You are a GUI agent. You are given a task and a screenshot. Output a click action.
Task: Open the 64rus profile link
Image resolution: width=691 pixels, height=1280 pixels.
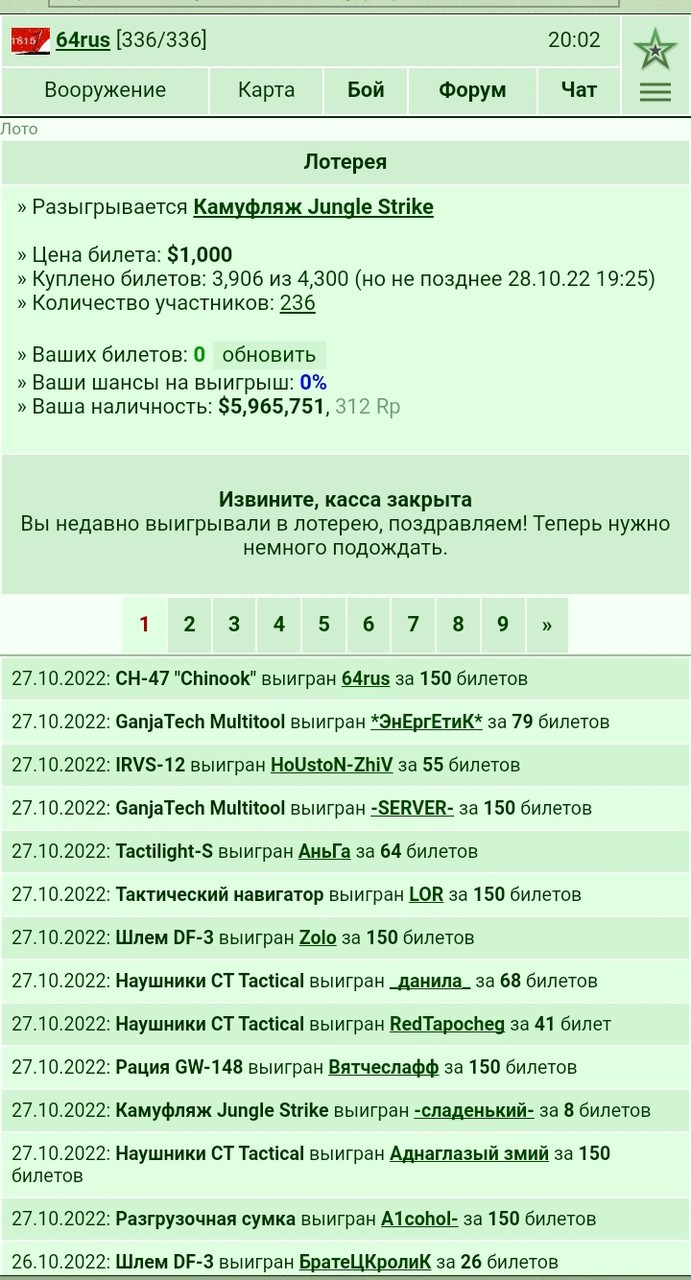click(83, 40)
